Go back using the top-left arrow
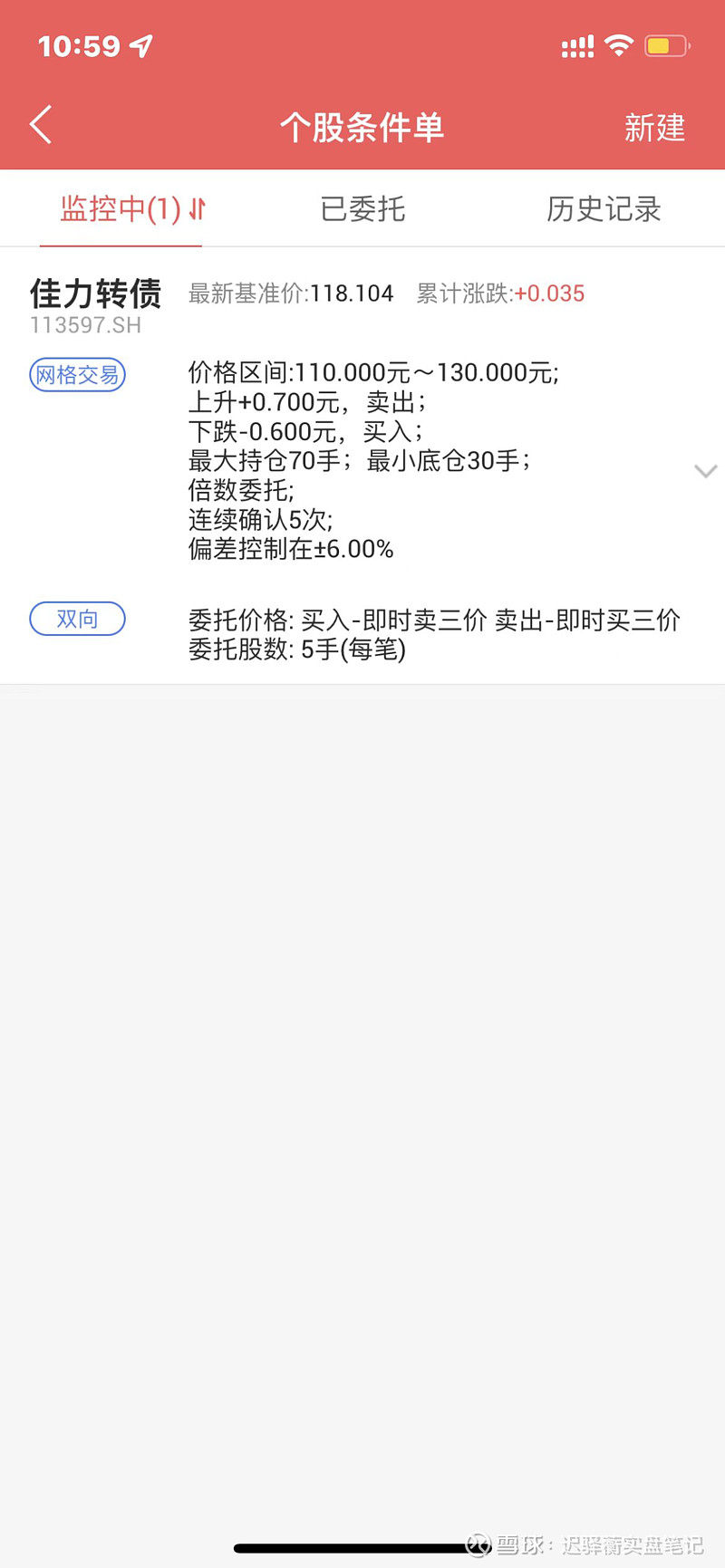The width and height of the screenshot is (725, 1568). point(41,125)
